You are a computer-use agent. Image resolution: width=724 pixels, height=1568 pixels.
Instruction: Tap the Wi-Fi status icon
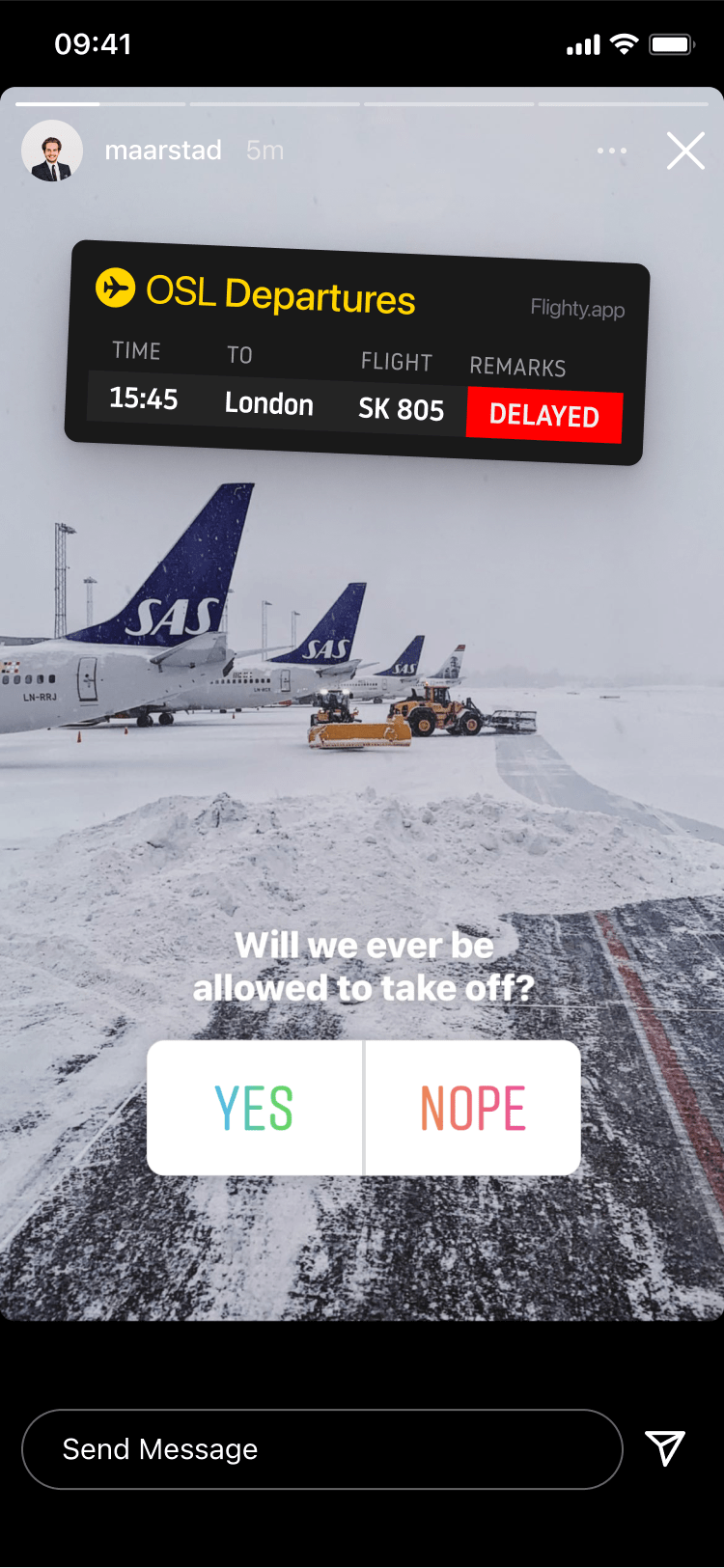point(622,42)
